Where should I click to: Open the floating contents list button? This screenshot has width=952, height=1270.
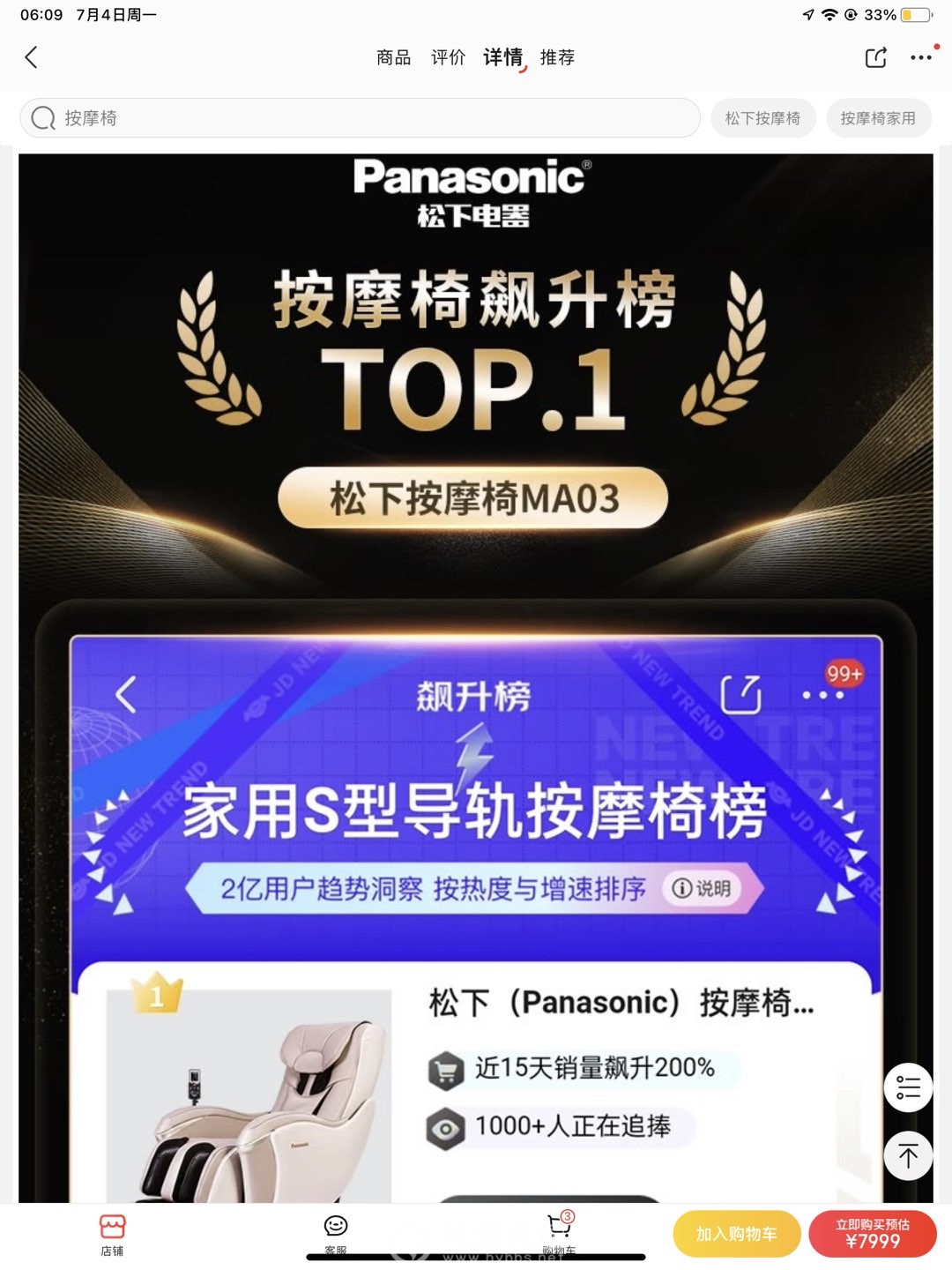click(908, 1087)
